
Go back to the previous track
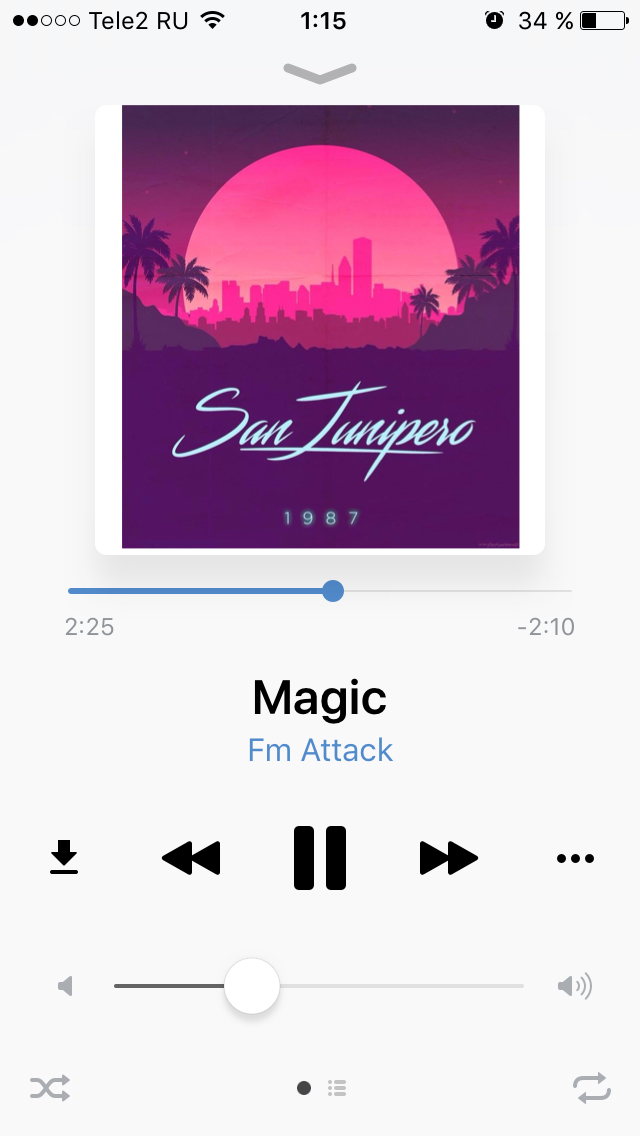click(x=191, y=858)
